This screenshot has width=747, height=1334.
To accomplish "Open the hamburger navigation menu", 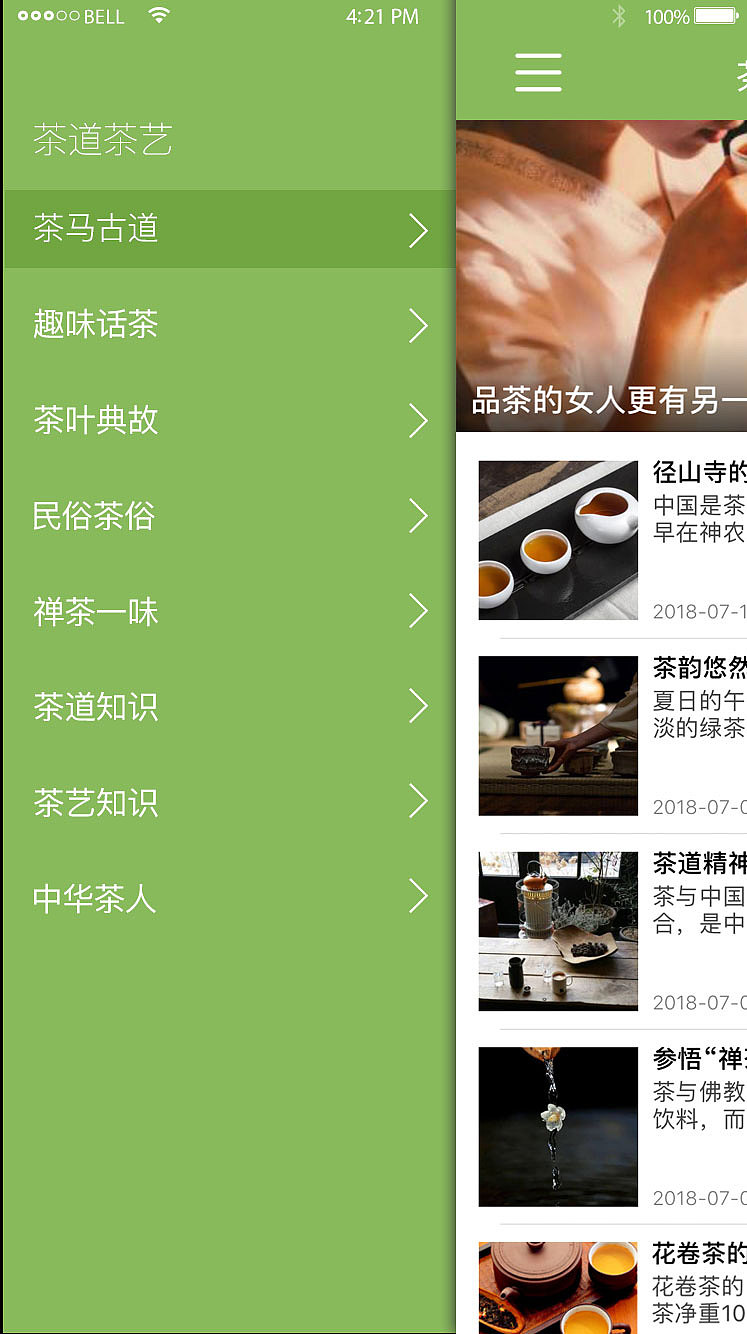I will (538, 73).
